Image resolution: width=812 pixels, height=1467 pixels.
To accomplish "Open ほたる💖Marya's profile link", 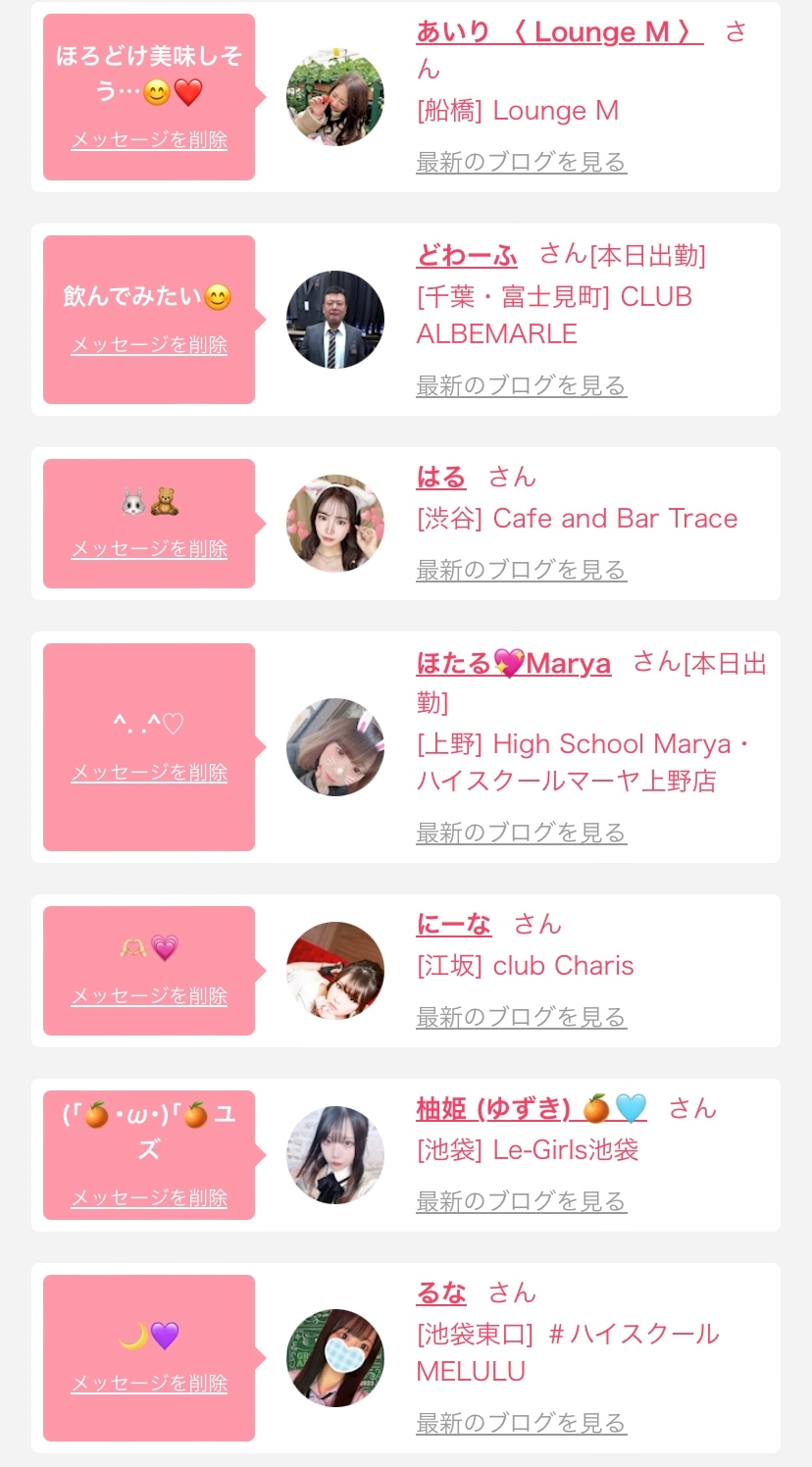I will coord(513,664).
